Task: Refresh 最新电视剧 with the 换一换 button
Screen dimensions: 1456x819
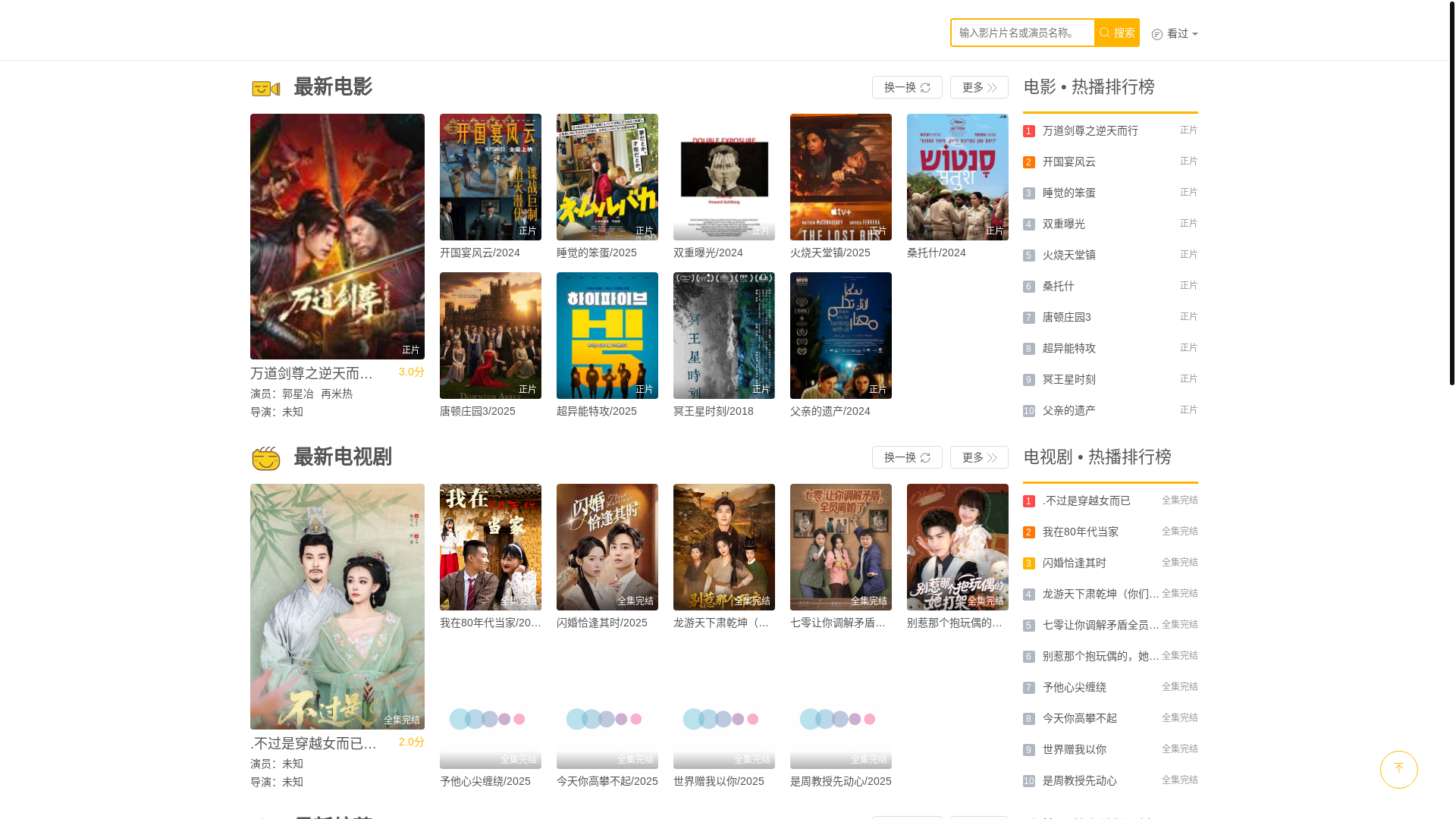Action: coord(907,457)
